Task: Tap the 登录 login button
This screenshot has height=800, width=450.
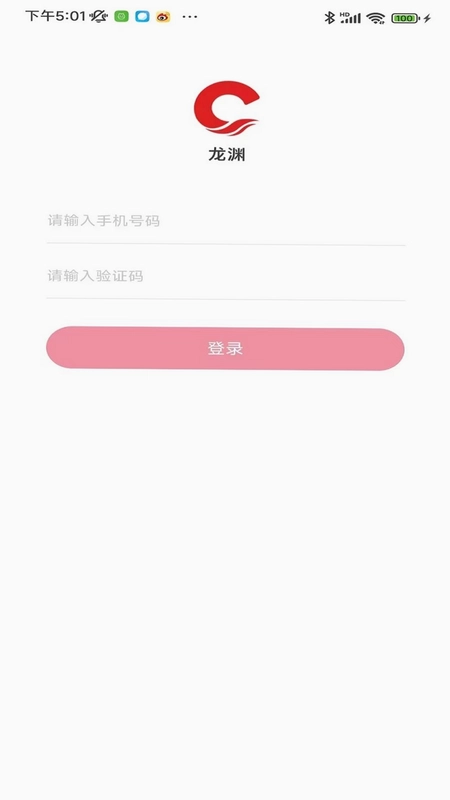Action: click(x=226, y=348)
